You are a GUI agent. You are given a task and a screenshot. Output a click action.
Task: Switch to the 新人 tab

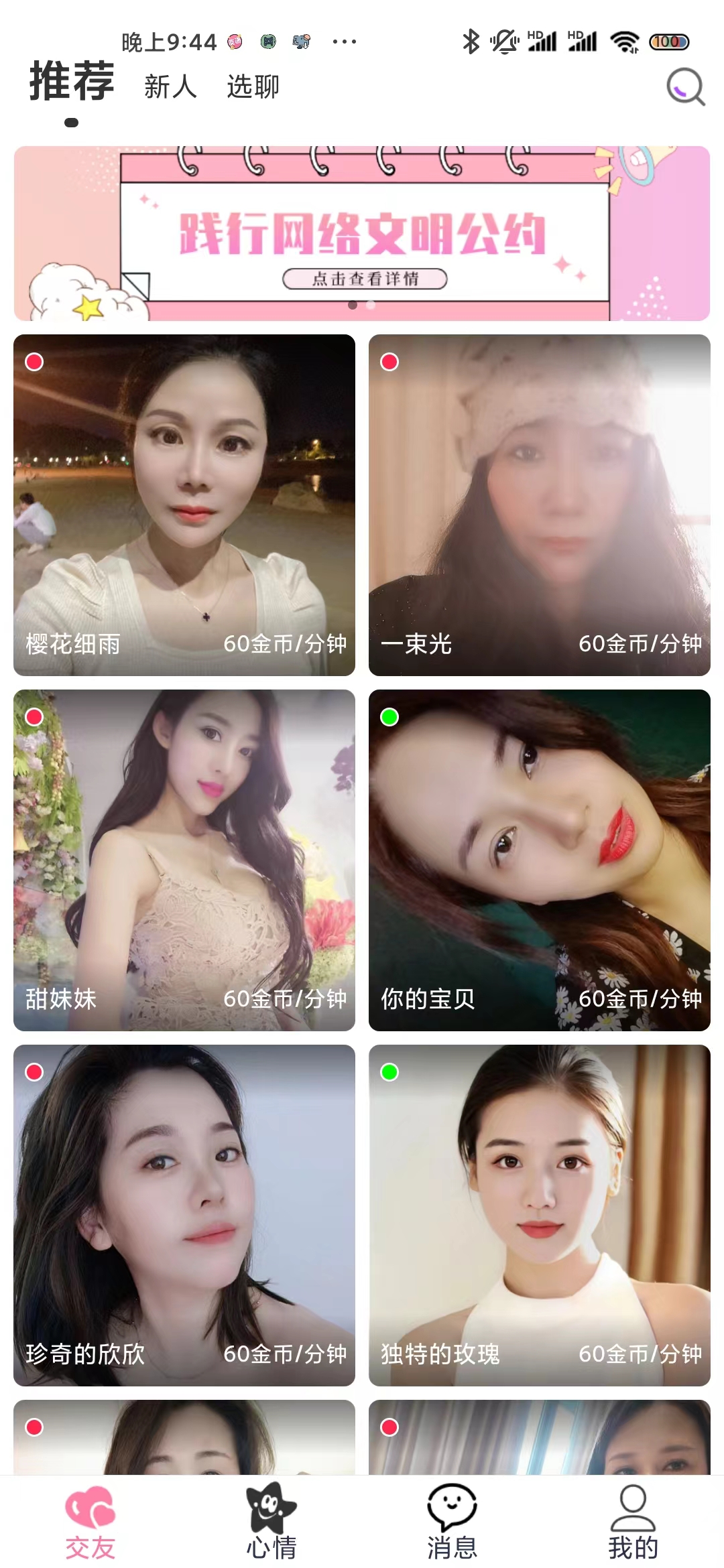170,87
